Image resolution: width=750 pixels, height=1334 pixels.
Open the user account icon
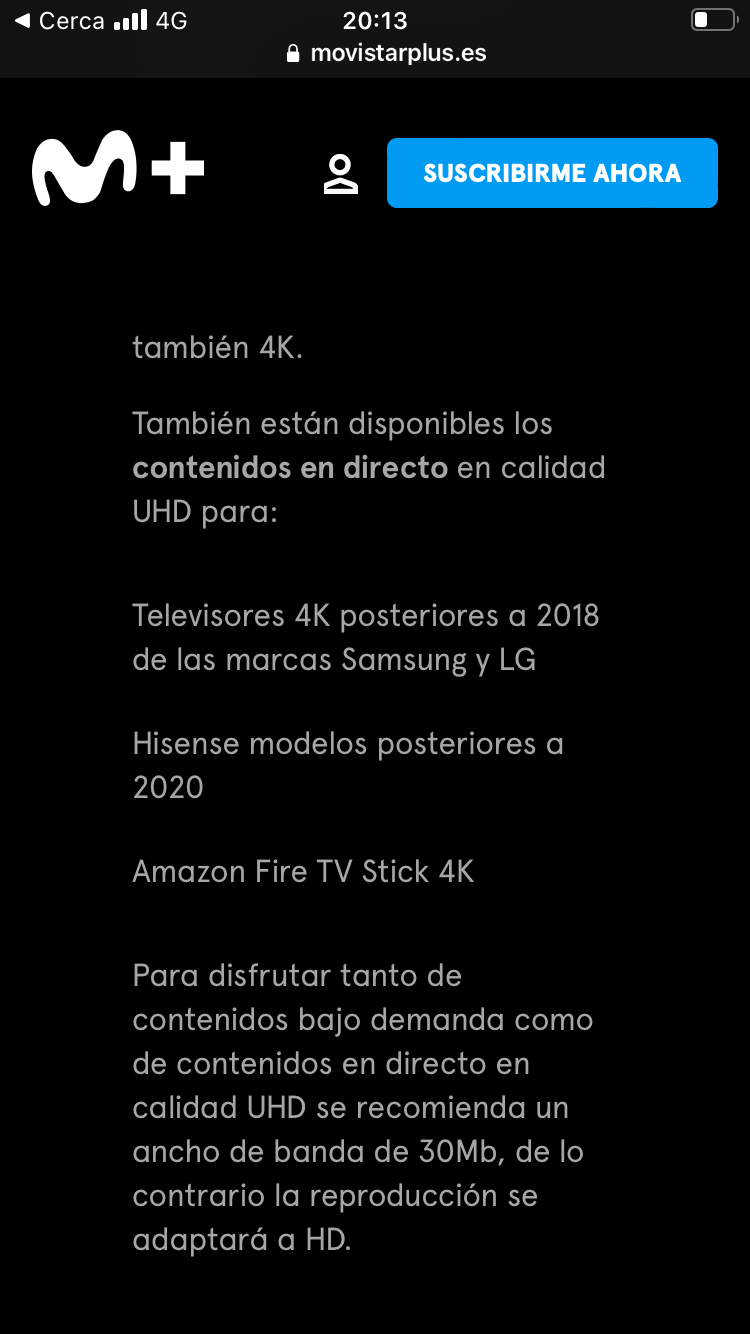(x=341, y=174)
